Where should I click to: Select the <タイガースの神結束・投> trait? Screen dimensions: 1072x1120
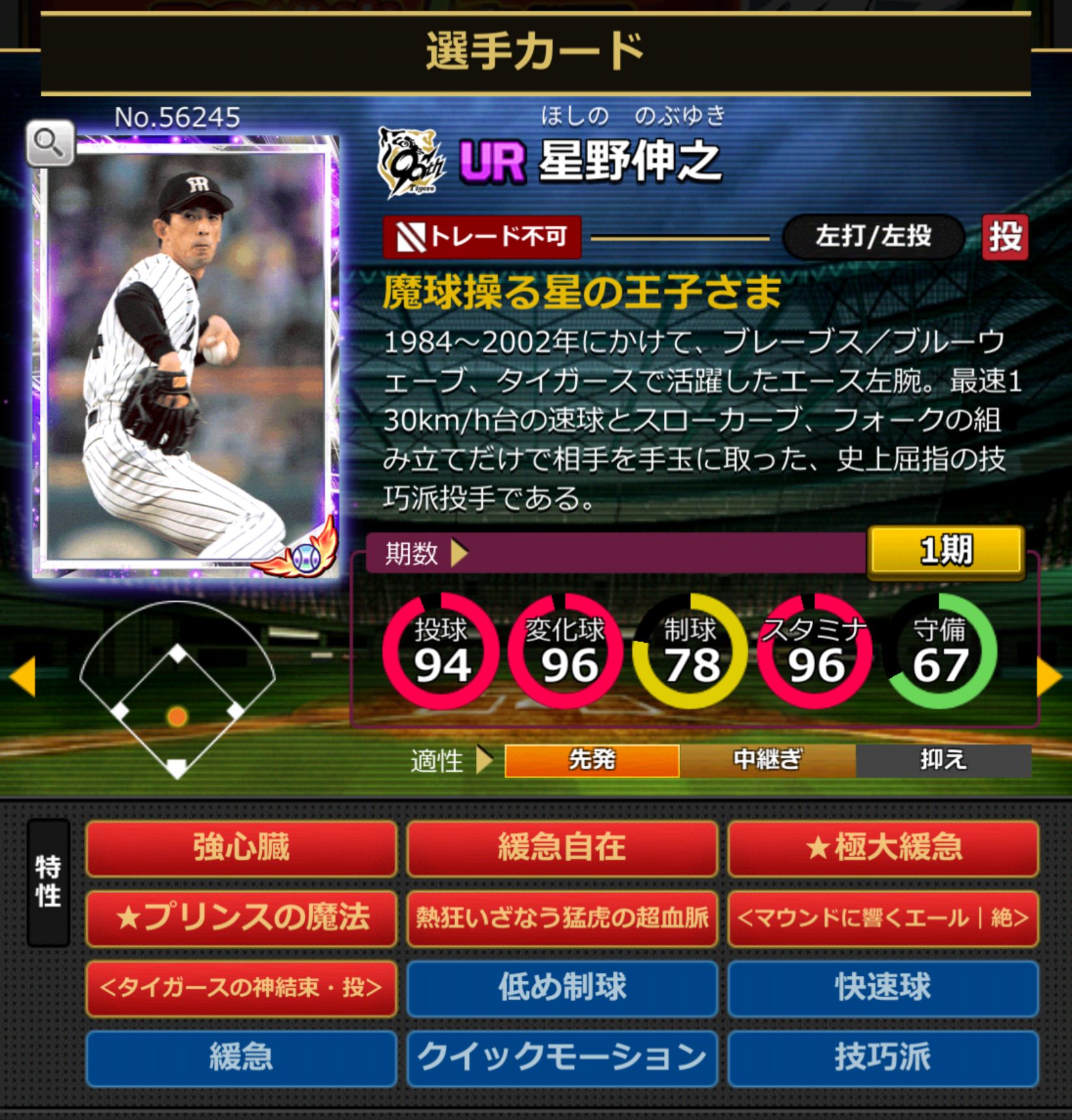(241, 988)
